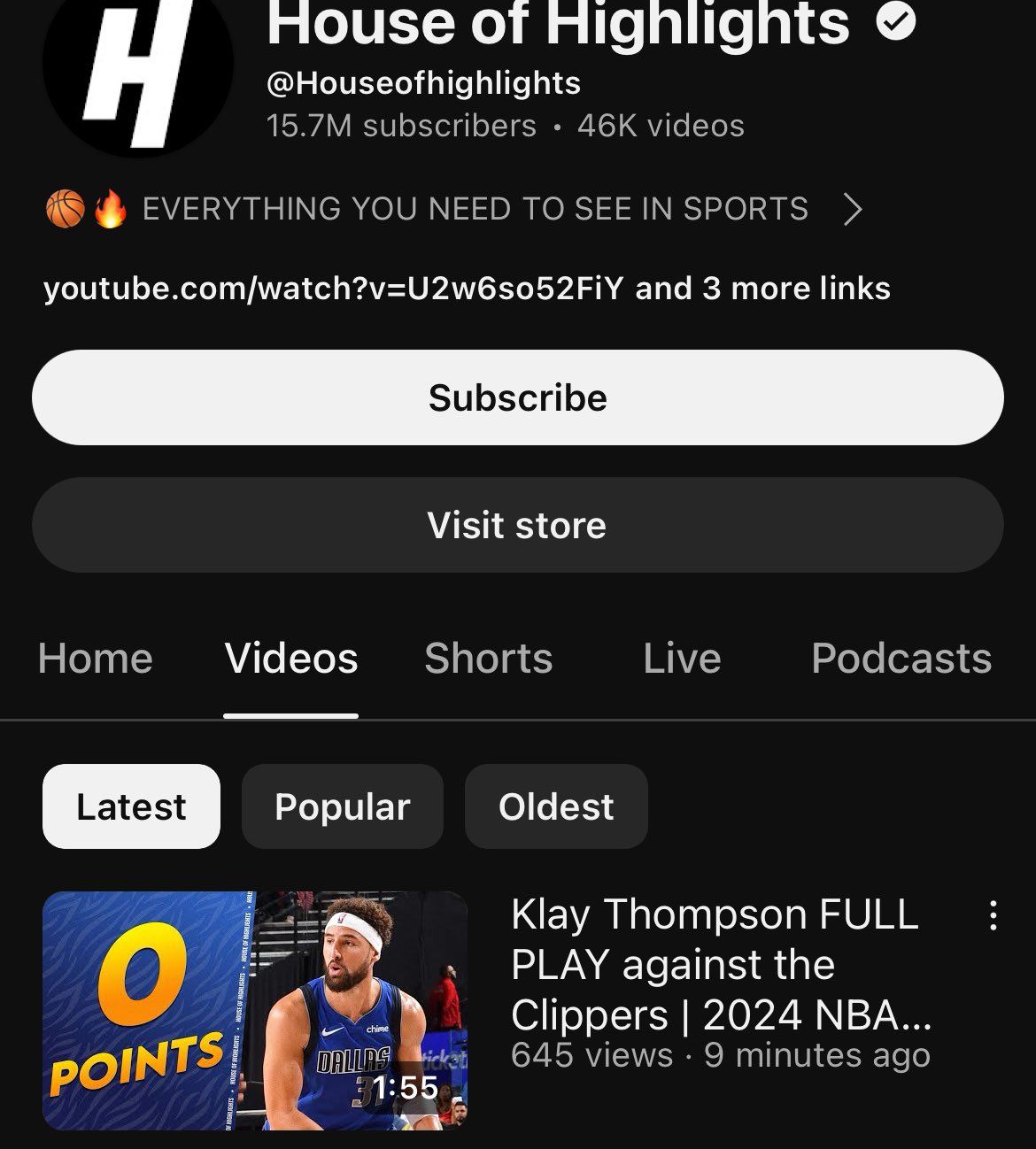Play the Klay Thompson 0 points video
Screen dimensions: 1036x1149
coord(255,1010)
